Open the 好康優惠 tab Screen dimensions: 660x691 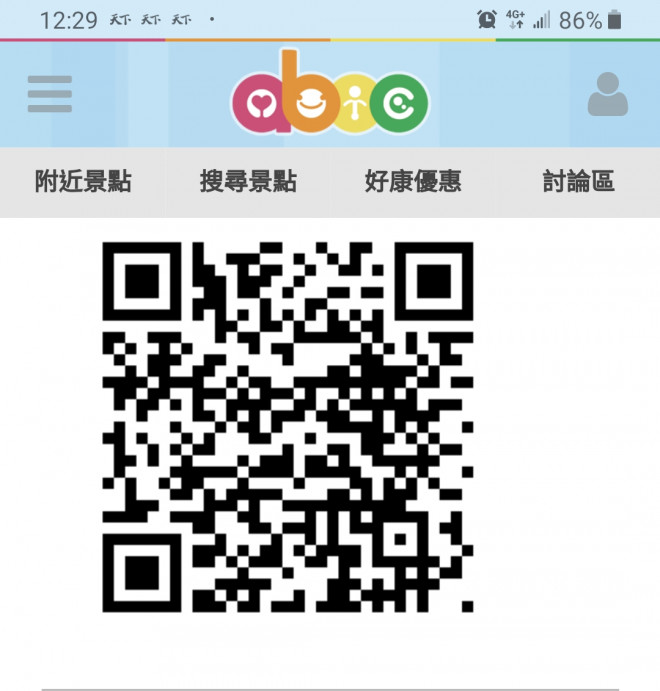click(x=413, y=182)
